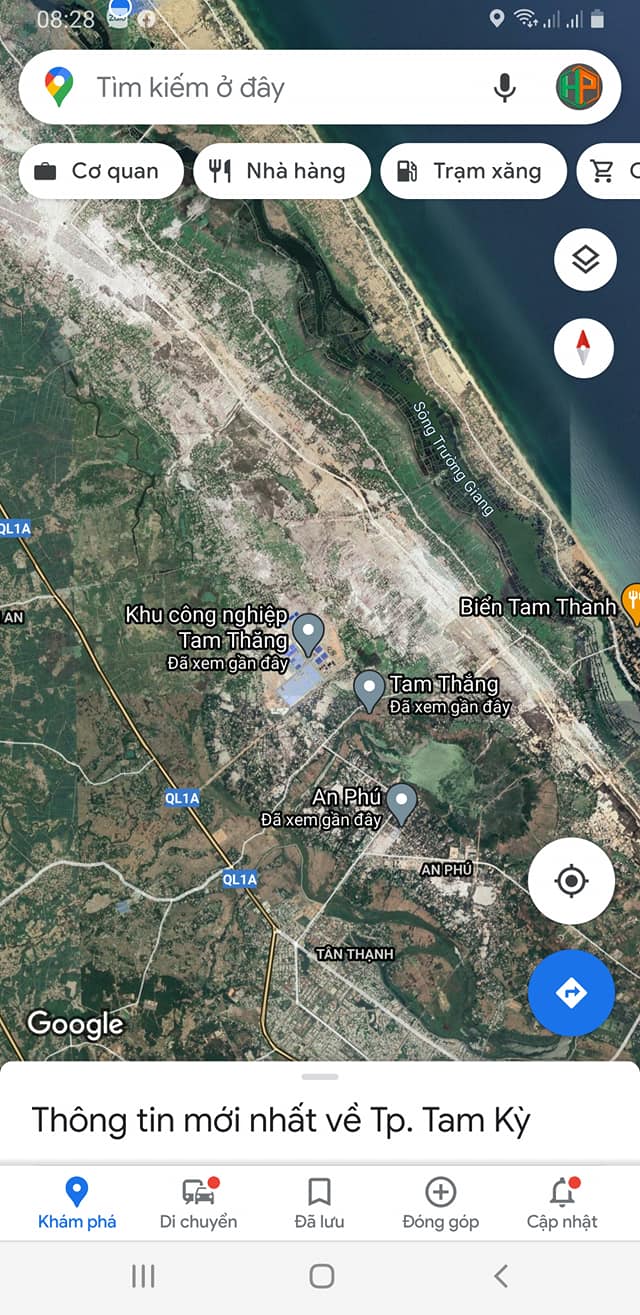This screenshot has width=640, height=1315.
Task: View the Cập nhật tab
Action: pos(562,1203)
